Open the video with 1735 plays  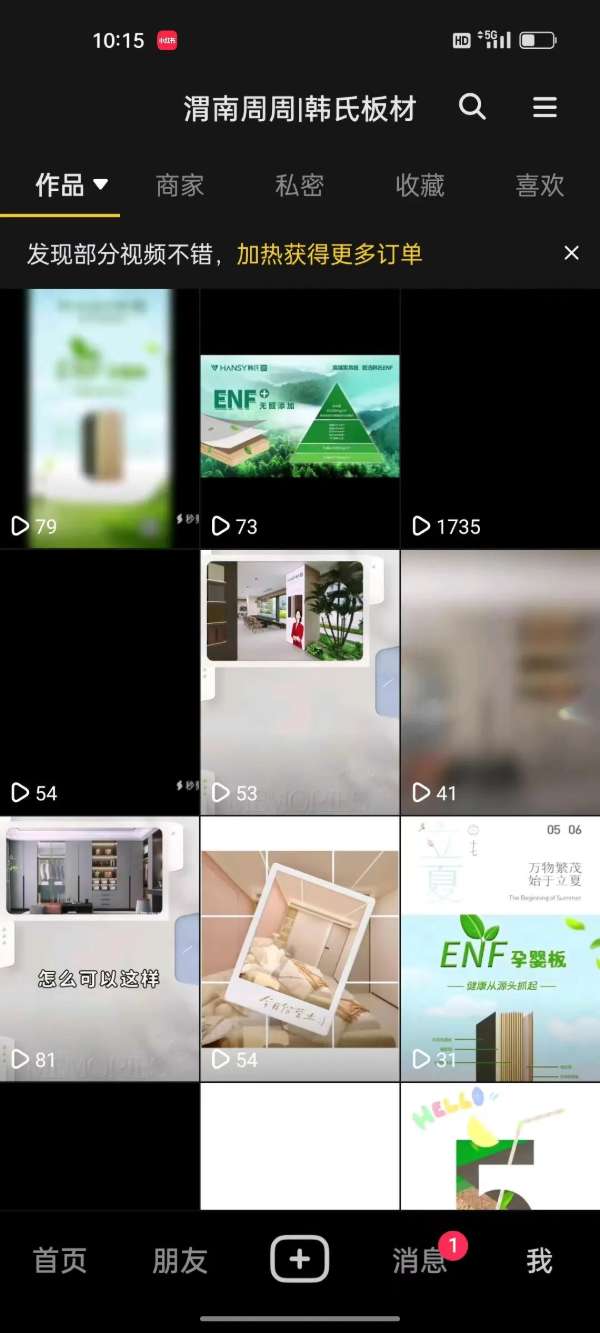[x=500, y=418]
